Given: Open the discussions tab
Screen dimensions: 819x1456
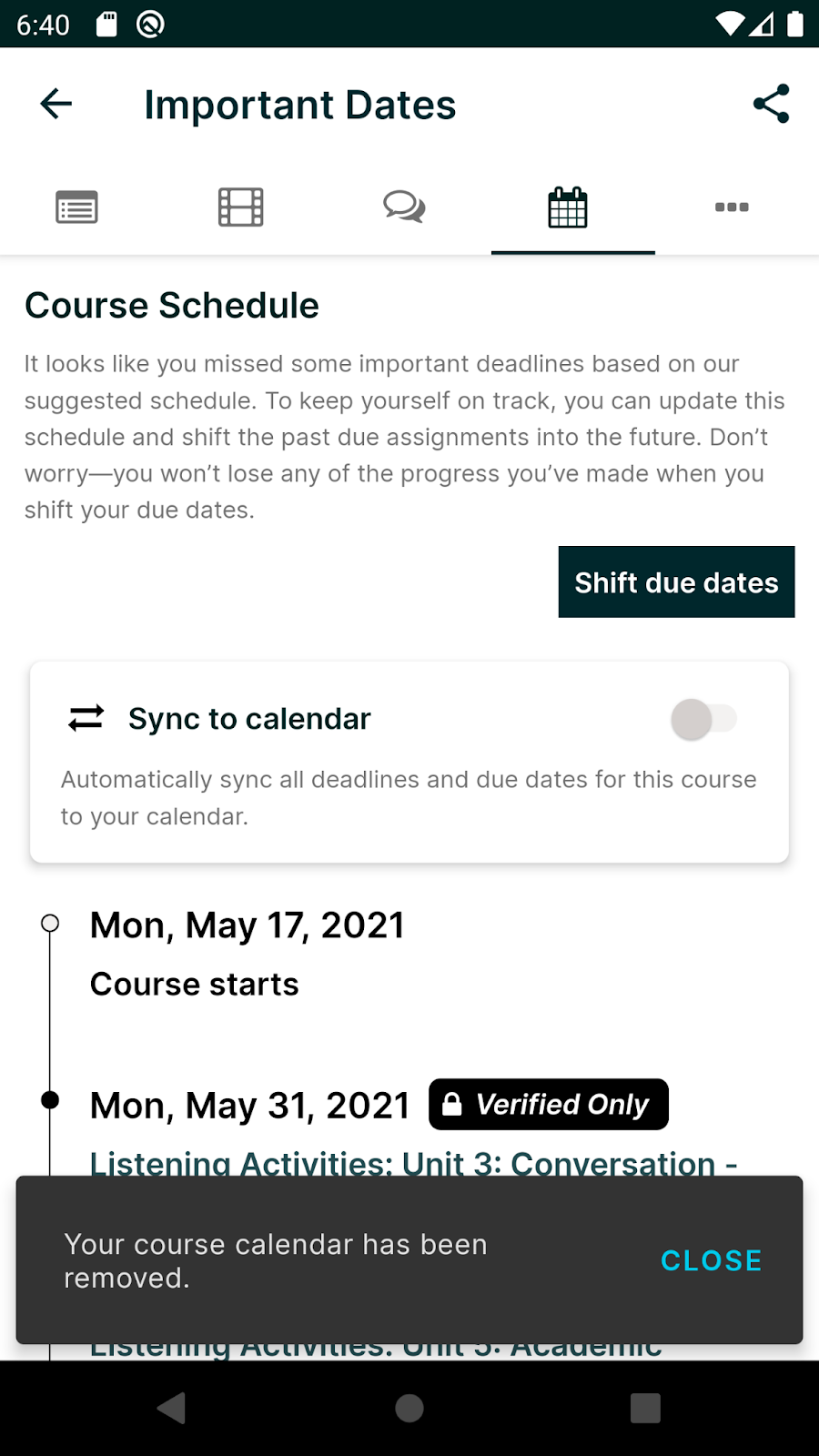Looking at the screenshot, I should (404, 207).
